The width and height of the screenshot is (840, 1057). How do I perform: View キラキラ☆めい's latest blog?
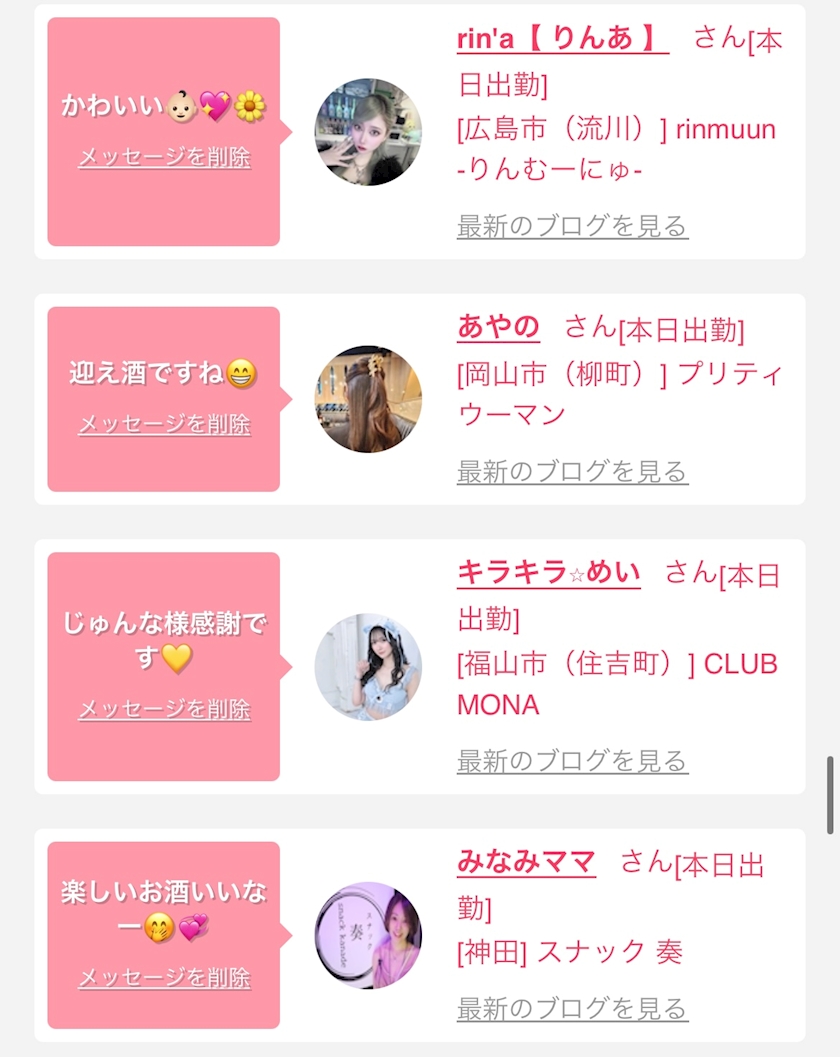572,761
